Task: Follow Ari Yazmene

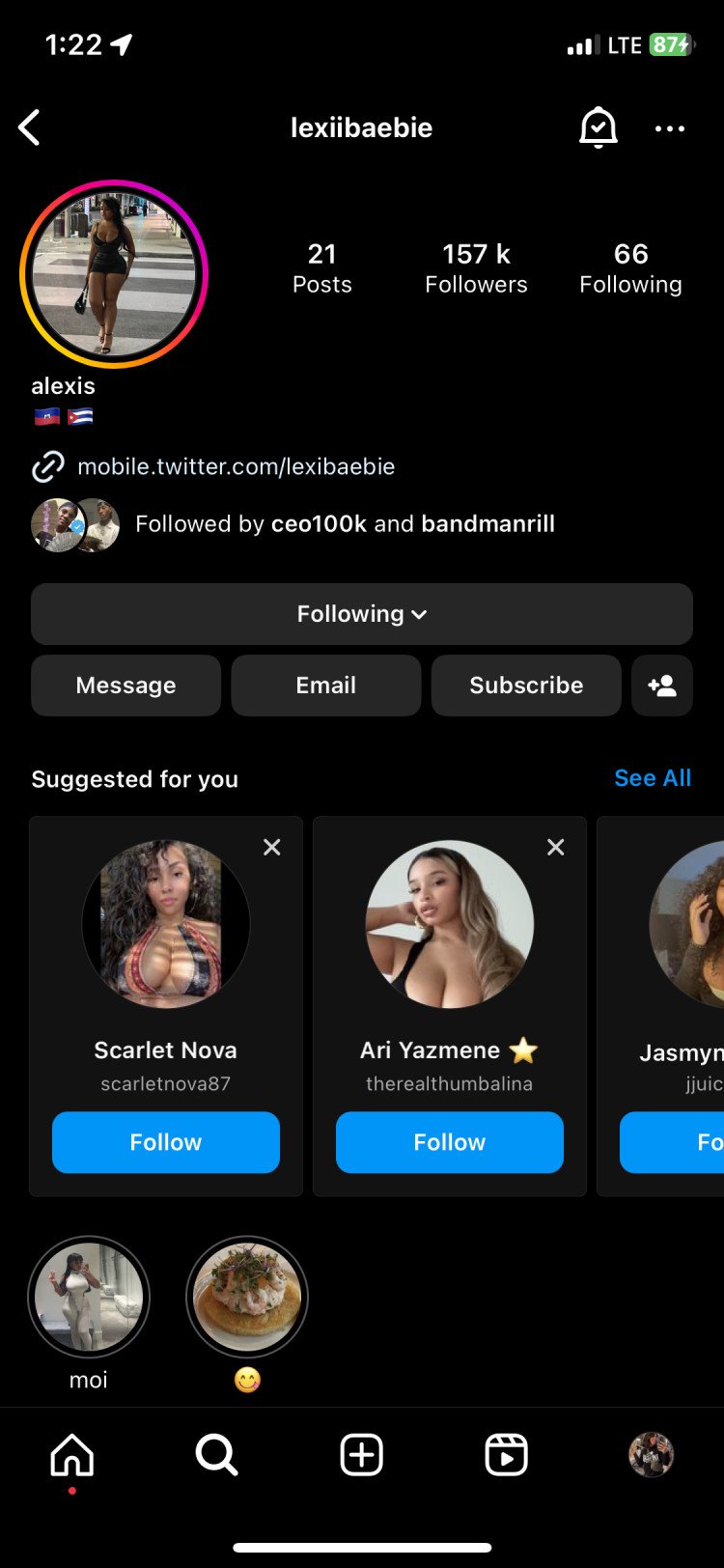Action: click(450, 1142)
